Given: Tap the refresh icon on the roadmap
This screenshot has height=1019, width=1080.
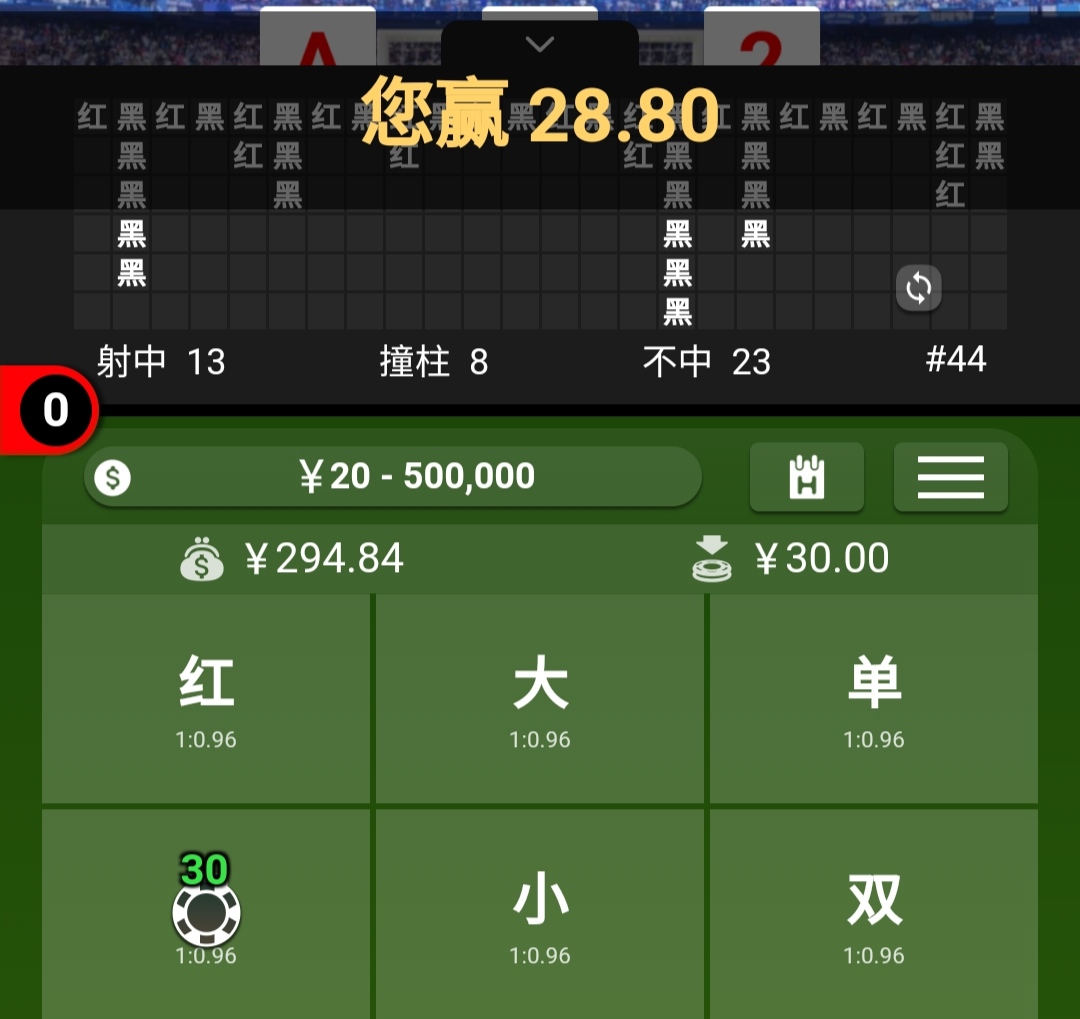Looking at the screenshot, I should tap(918, 289).
